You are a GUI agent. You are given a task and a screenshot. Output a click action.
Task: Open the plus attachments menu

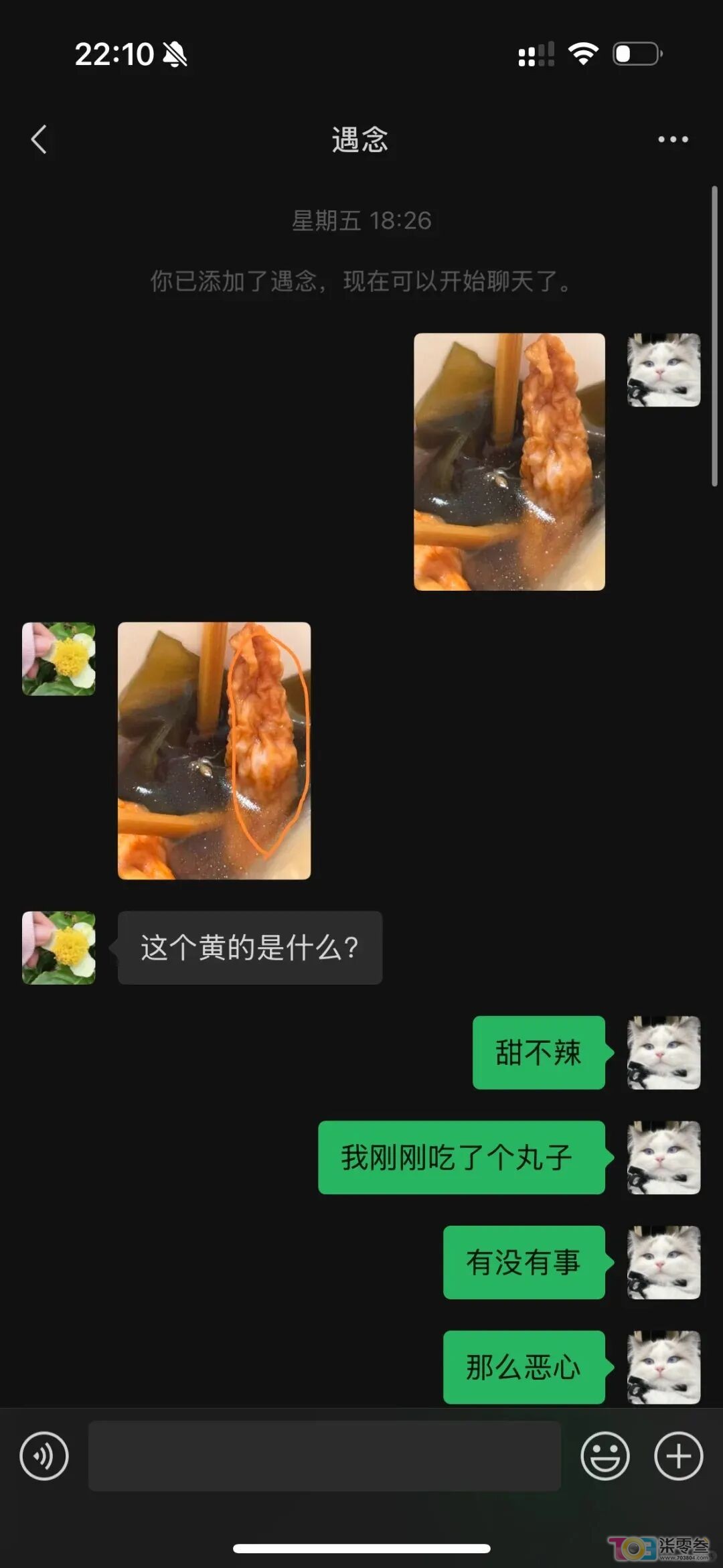(678, 1455)
